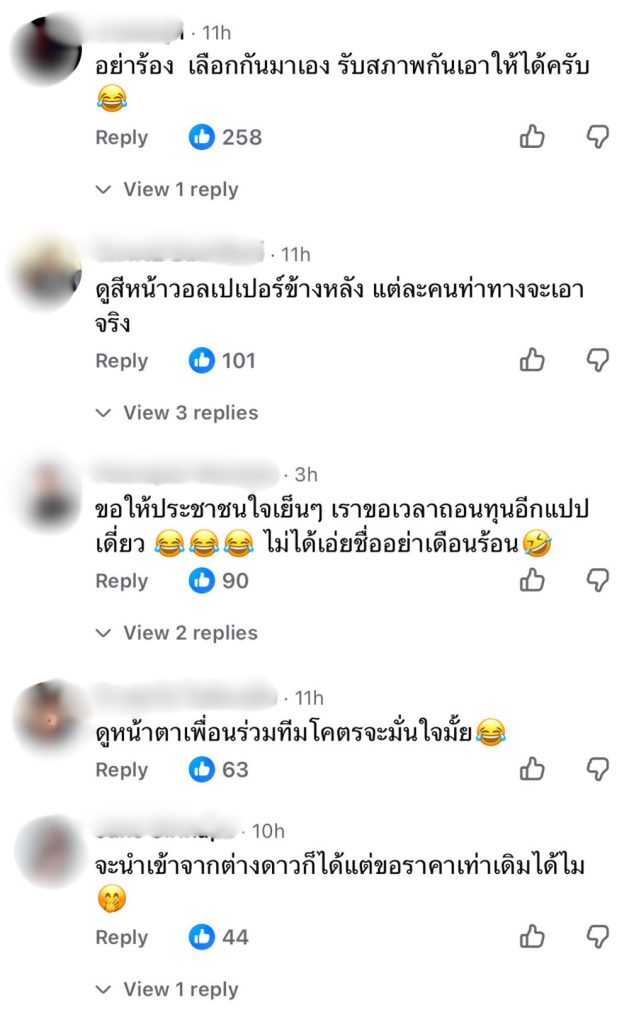Viewport: 634px width, 1024px height.
Task: Like the comment with 63 likes
Action: click(x=533, y=769)
